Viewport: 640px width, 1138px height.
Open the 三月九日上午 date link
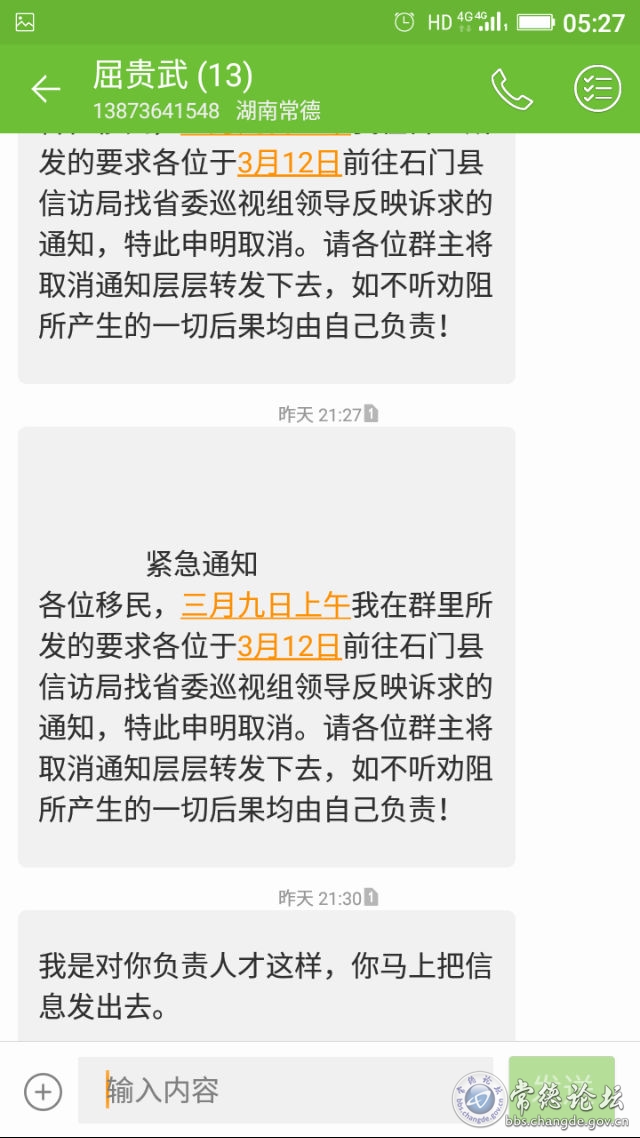[265, 605]
